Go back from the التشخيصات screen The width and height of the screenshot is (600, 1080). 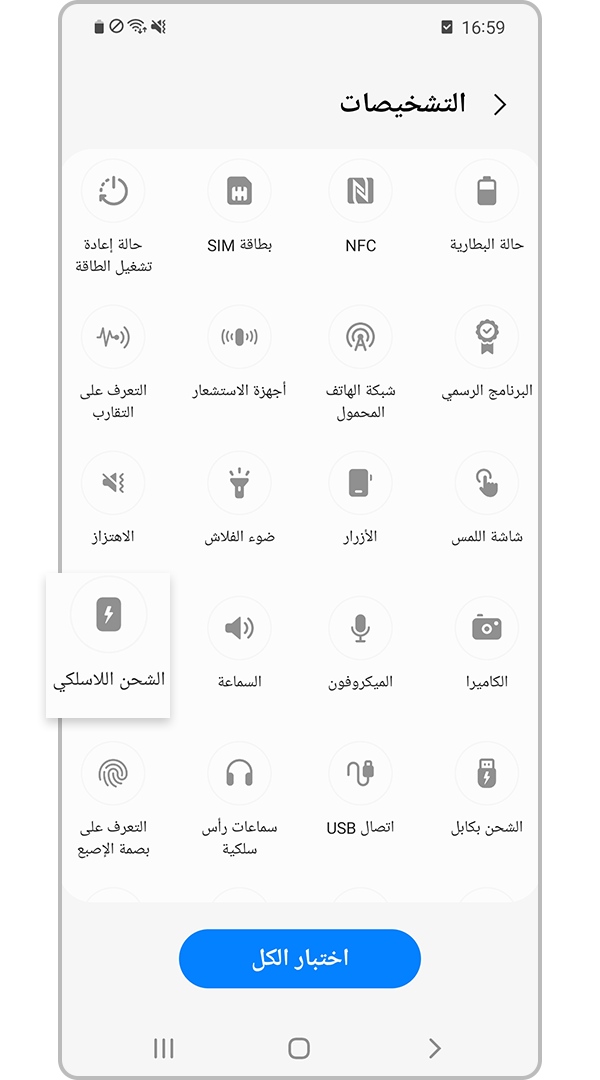501,104
